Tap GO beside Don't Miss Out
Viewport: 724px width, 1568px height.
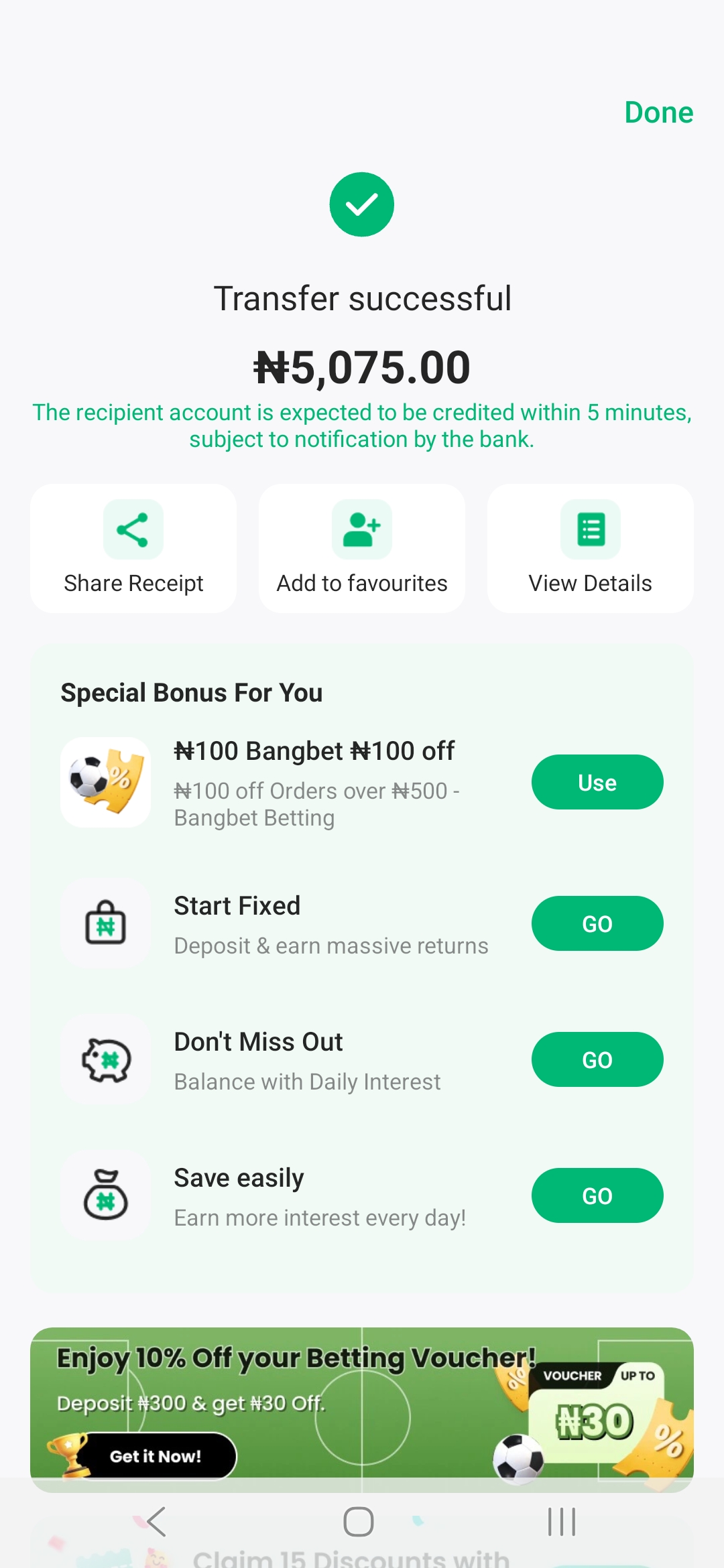coord(597,1059)
